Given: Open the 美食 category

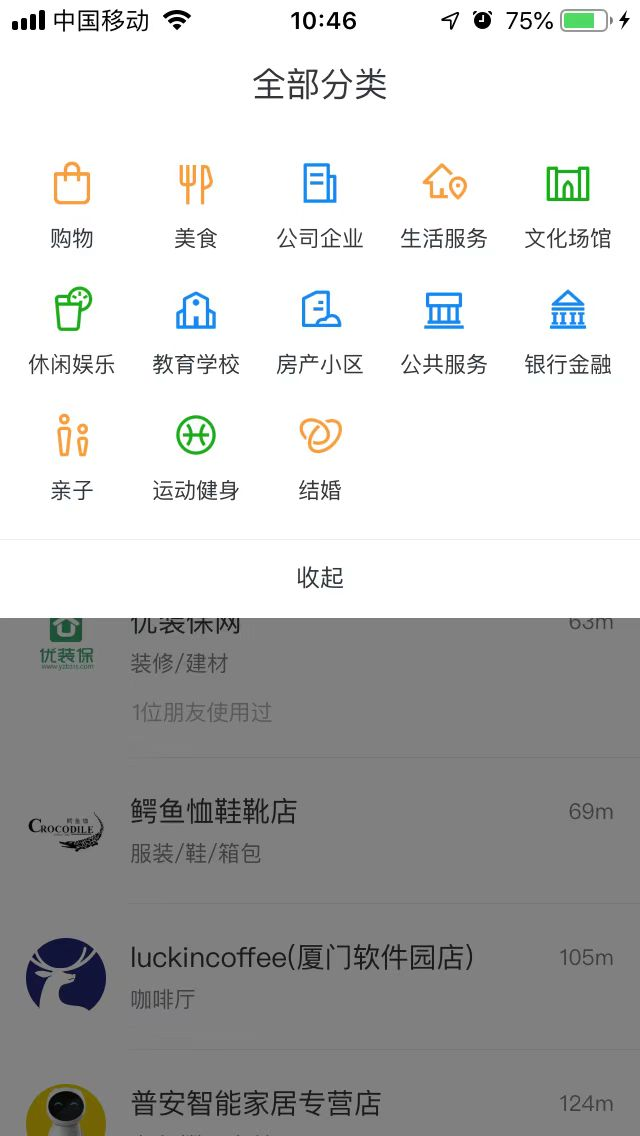Looking at the screenshot, I should coord(196,205).
